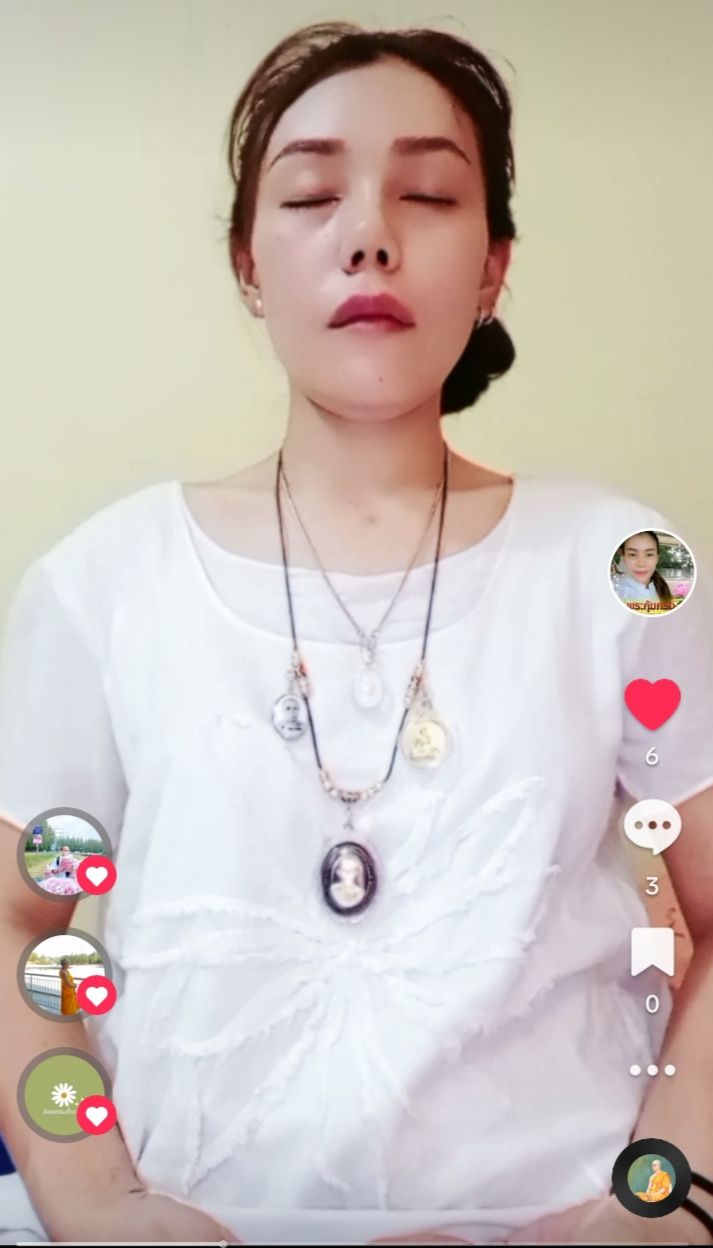Open the three-dot more options menu
The height and width of the screenshot is (1248, 713).
(x=652, y=1070)
